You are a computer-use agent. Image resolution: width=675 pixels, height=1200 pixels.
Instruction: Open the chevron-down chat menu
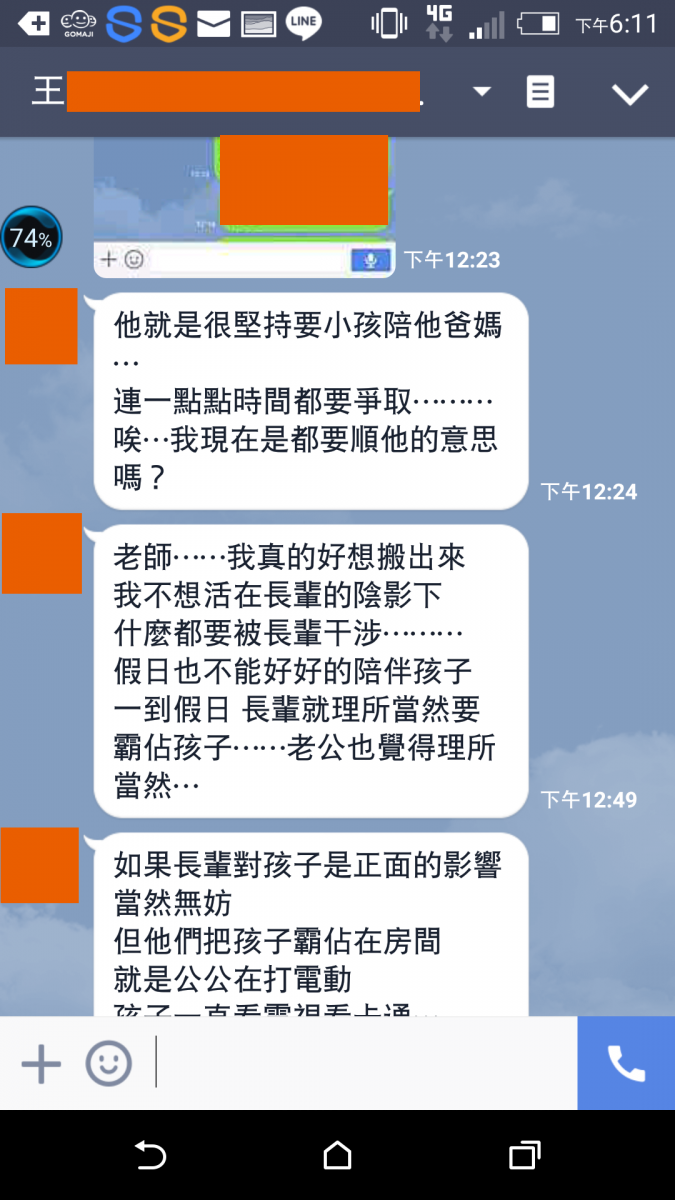pos(630,94)
